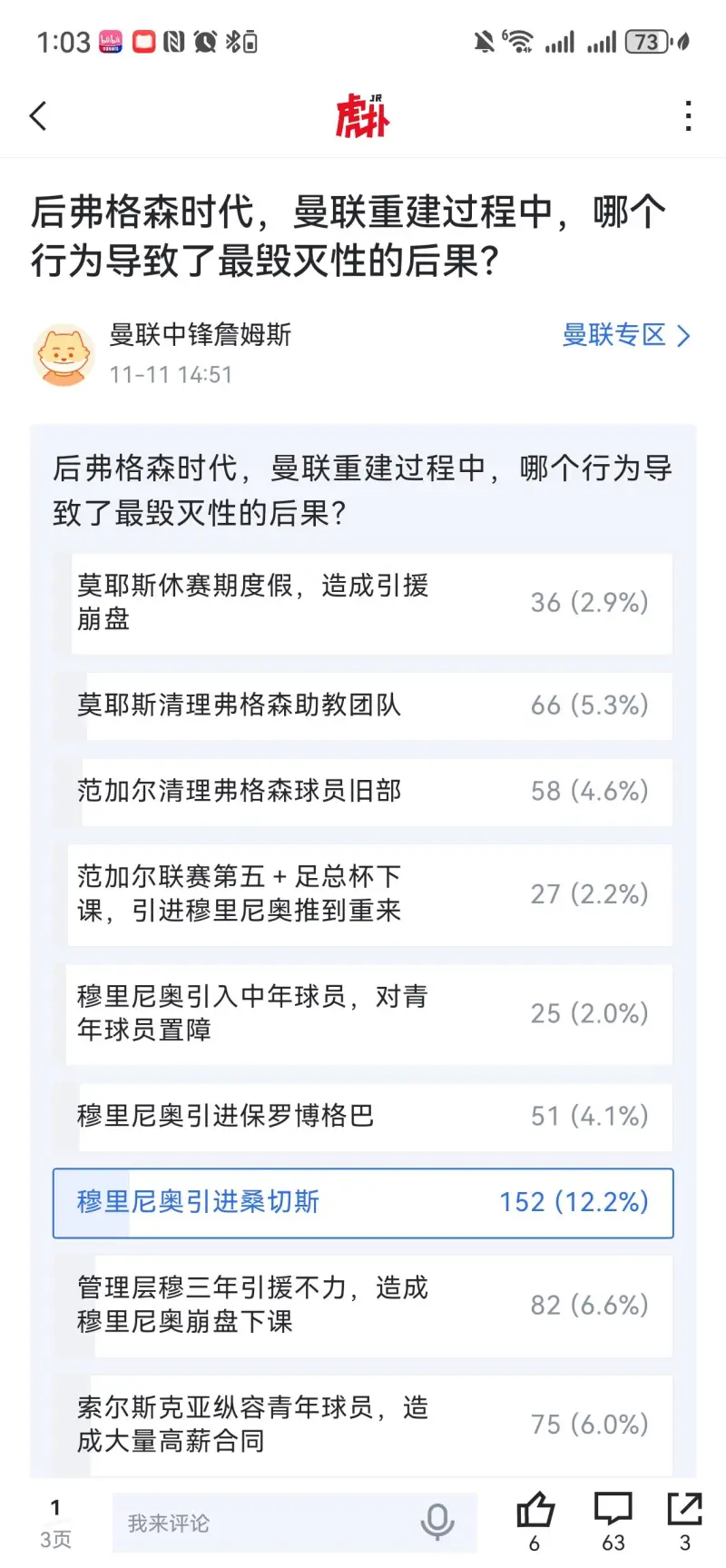Open poster 曼联中锋詹姆斯's avatar
Screen dimensions: 726x1568
click(64, 355)
